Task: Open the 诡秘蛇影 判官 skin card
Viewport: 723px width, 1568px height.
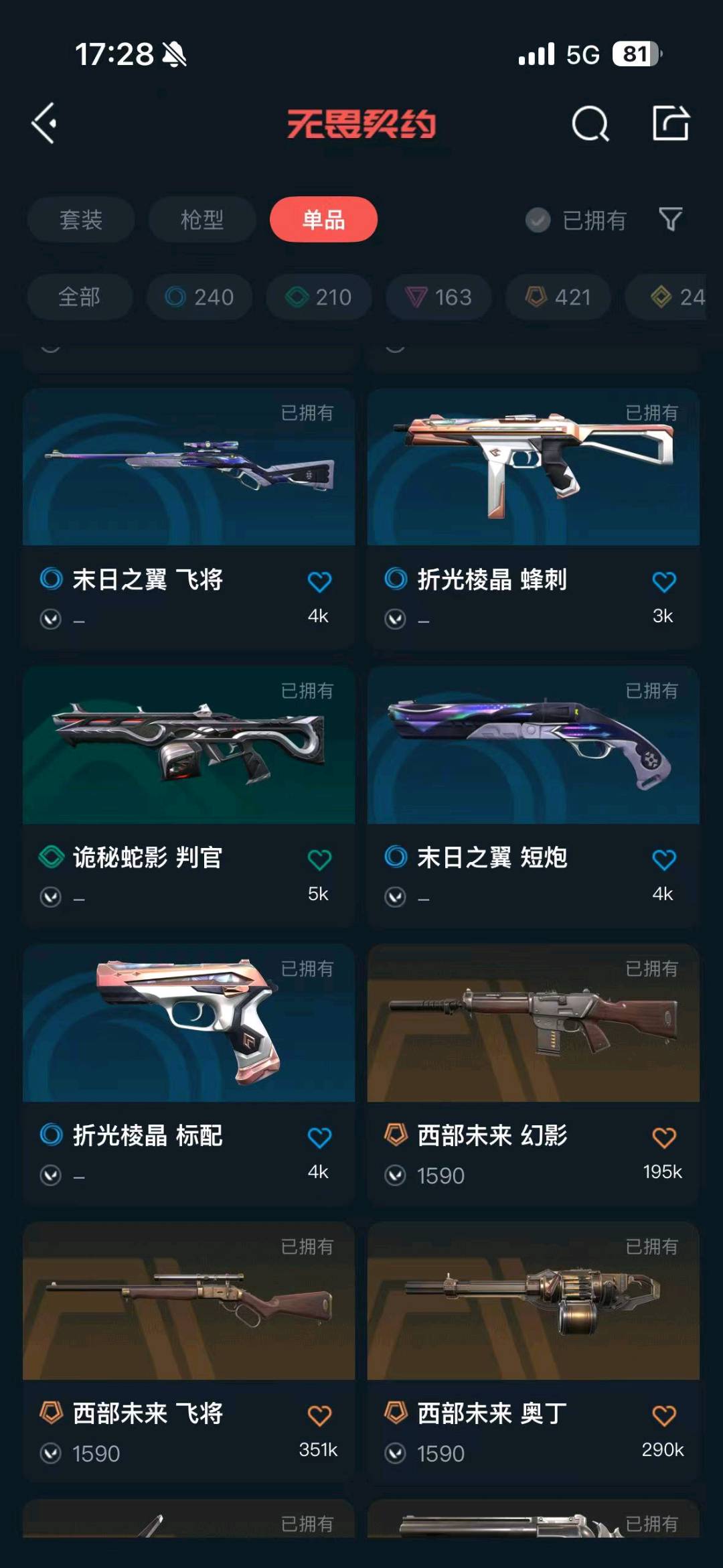Action: pyautogui.click(x=189, y=796)
